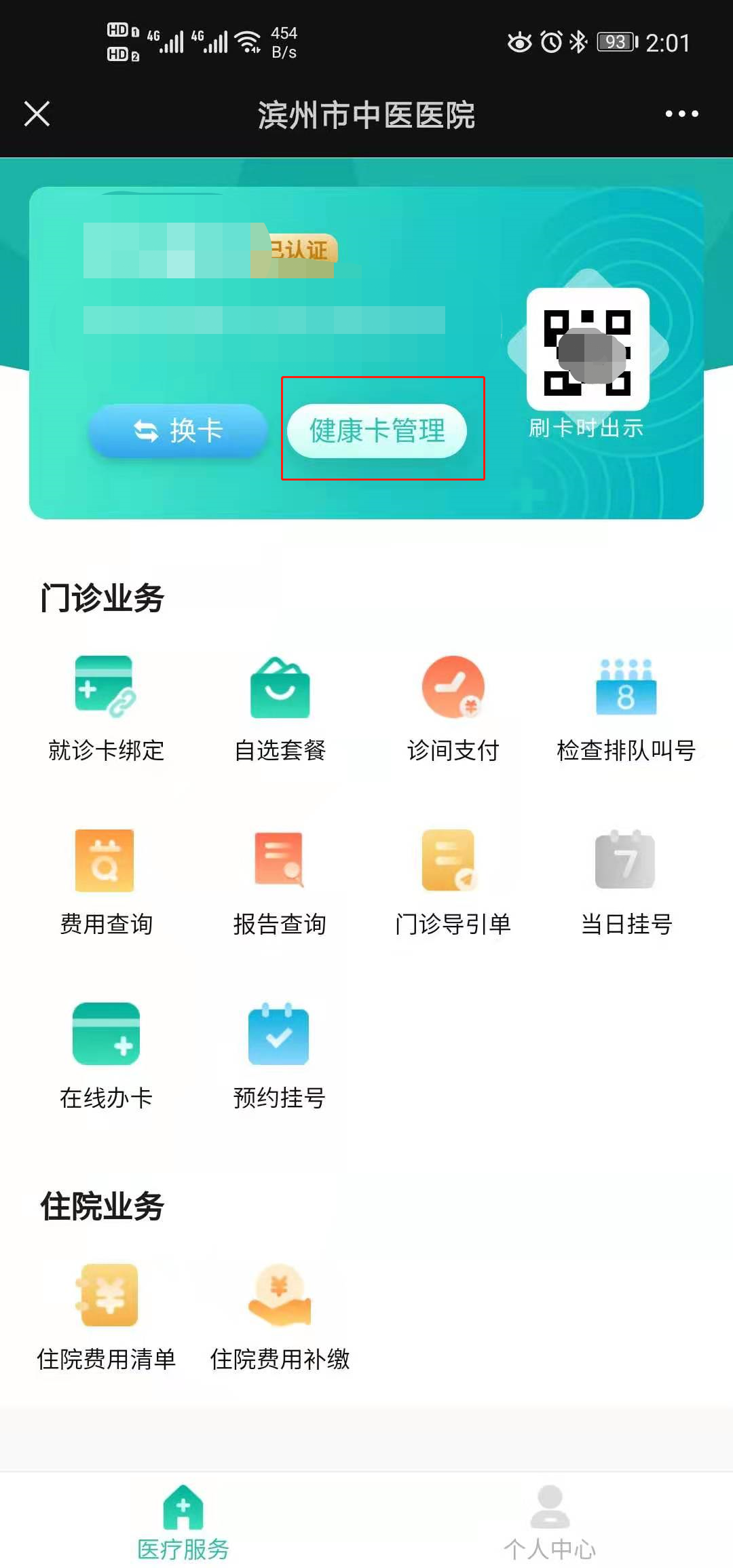
Task: Check 检查排队叫号 queue status
Action: pos(626,707)
